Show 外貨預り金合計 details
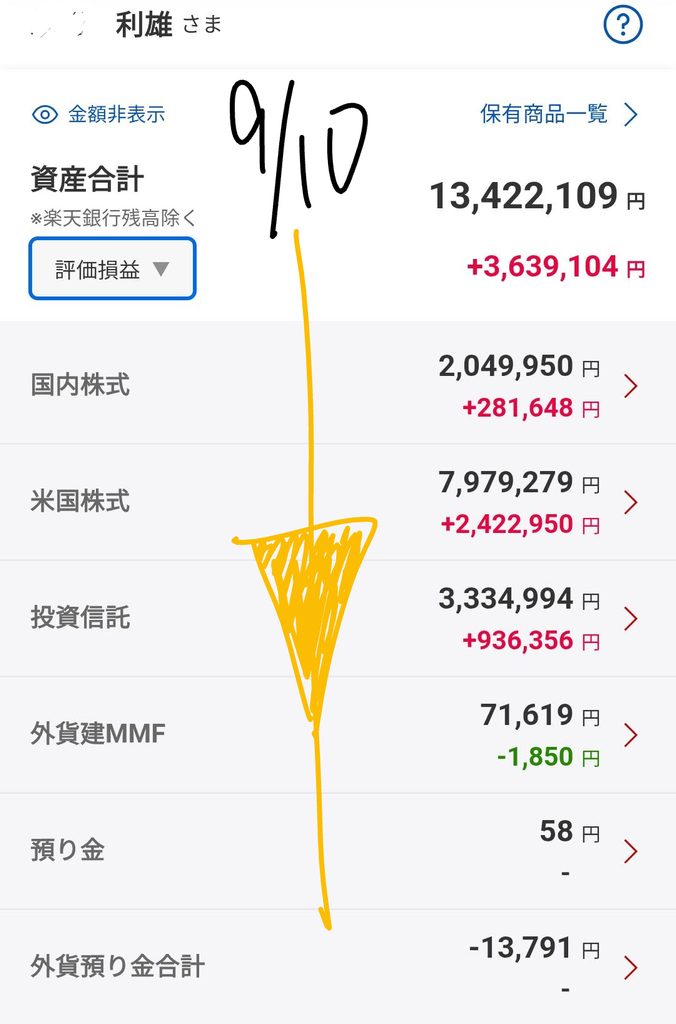Viewport: 676px width, 1024px height. 338,967
